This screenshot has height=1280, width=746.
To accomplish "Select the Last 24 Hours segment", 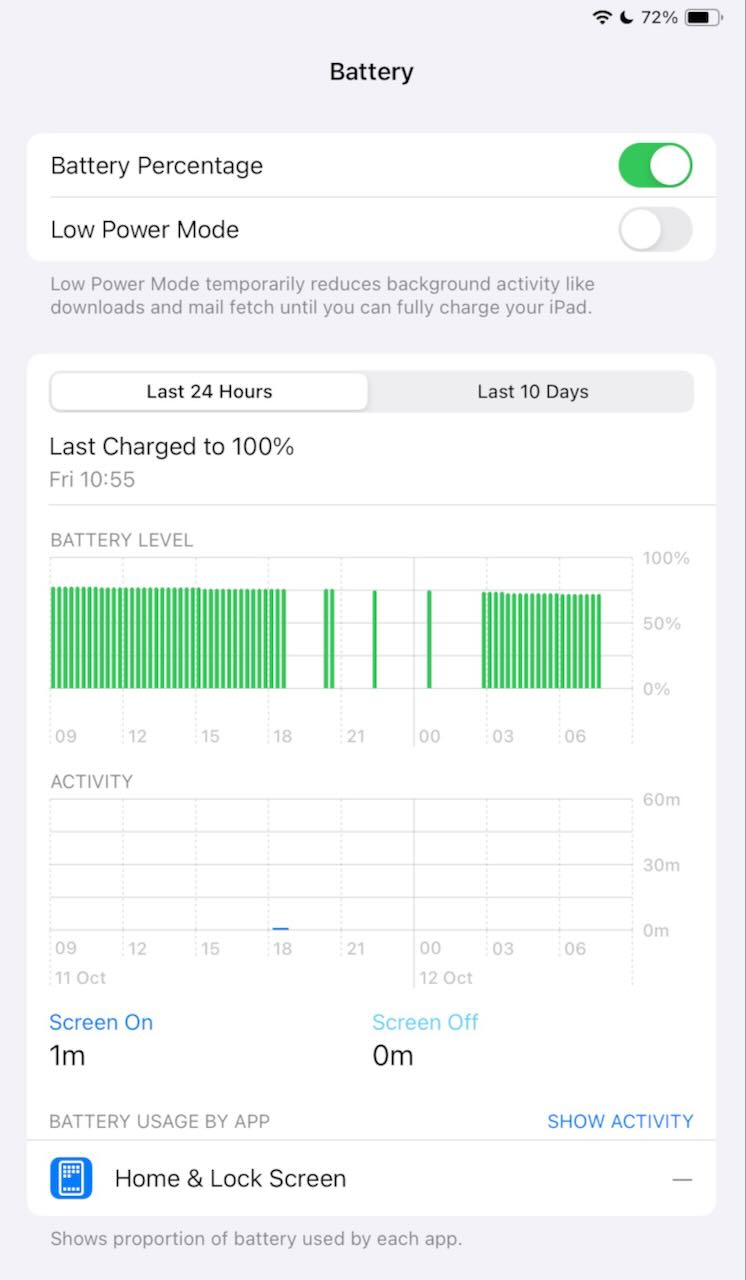I will coord(209,392).
